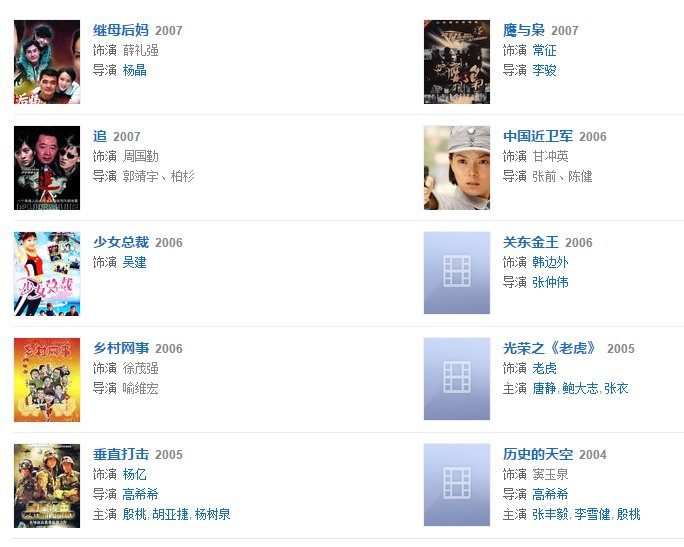View actor 杨树泉's profile

213,514
